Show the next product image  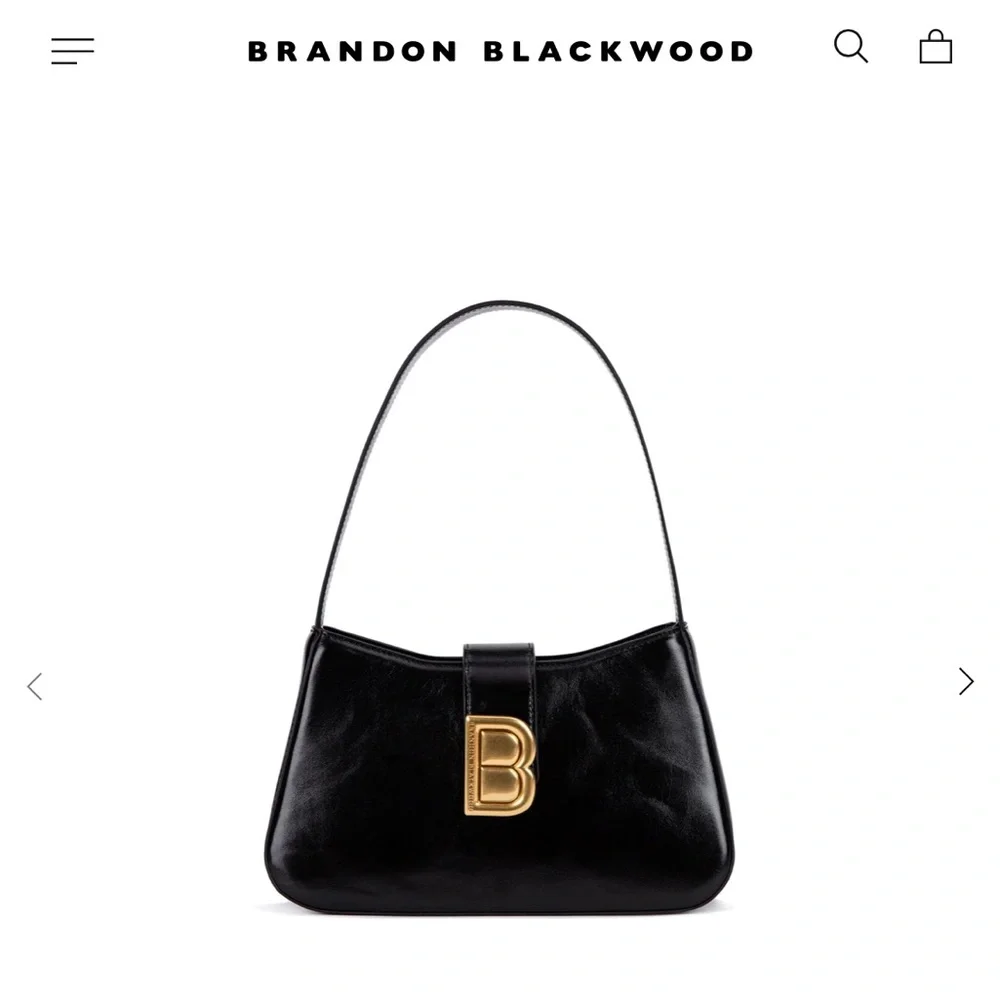click(966, 681)
